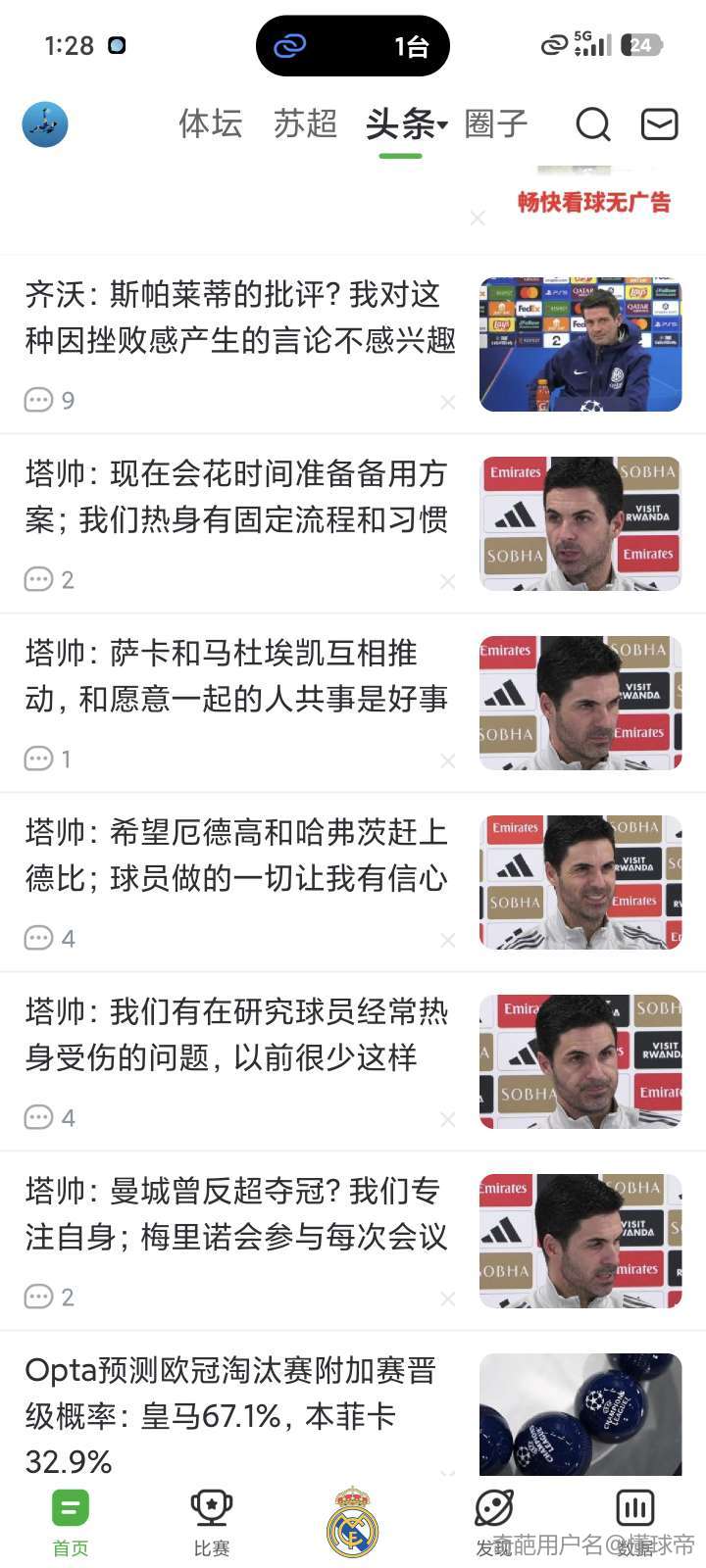Switch to the 苏超 tab
The height and width of the screenshot is (1568, 706).
305,123
